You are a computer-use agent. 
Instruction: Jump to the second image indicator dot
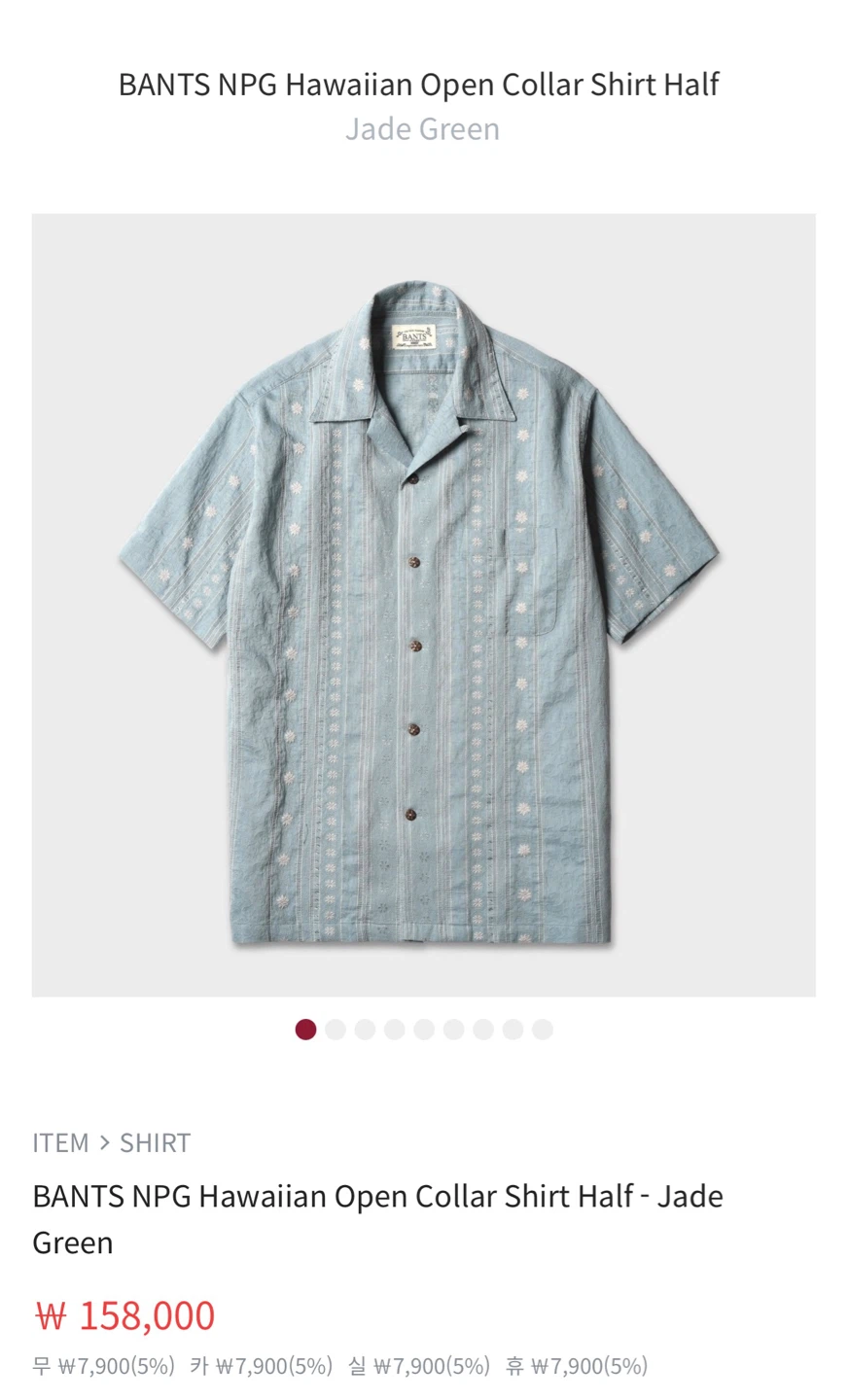[x=336, y=1030]
